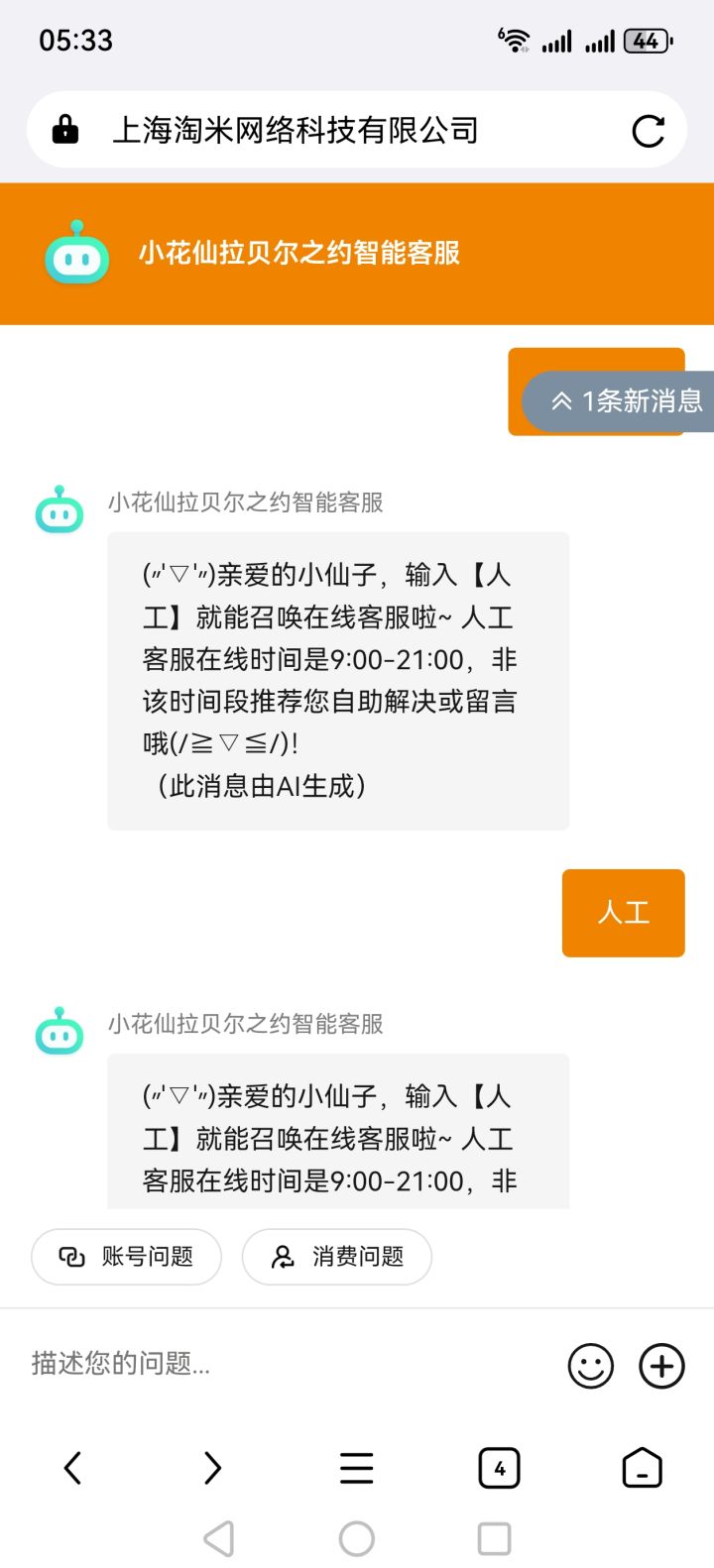
Task: Tap the lock icon in the address bar
Action: [x=65, y=129]
